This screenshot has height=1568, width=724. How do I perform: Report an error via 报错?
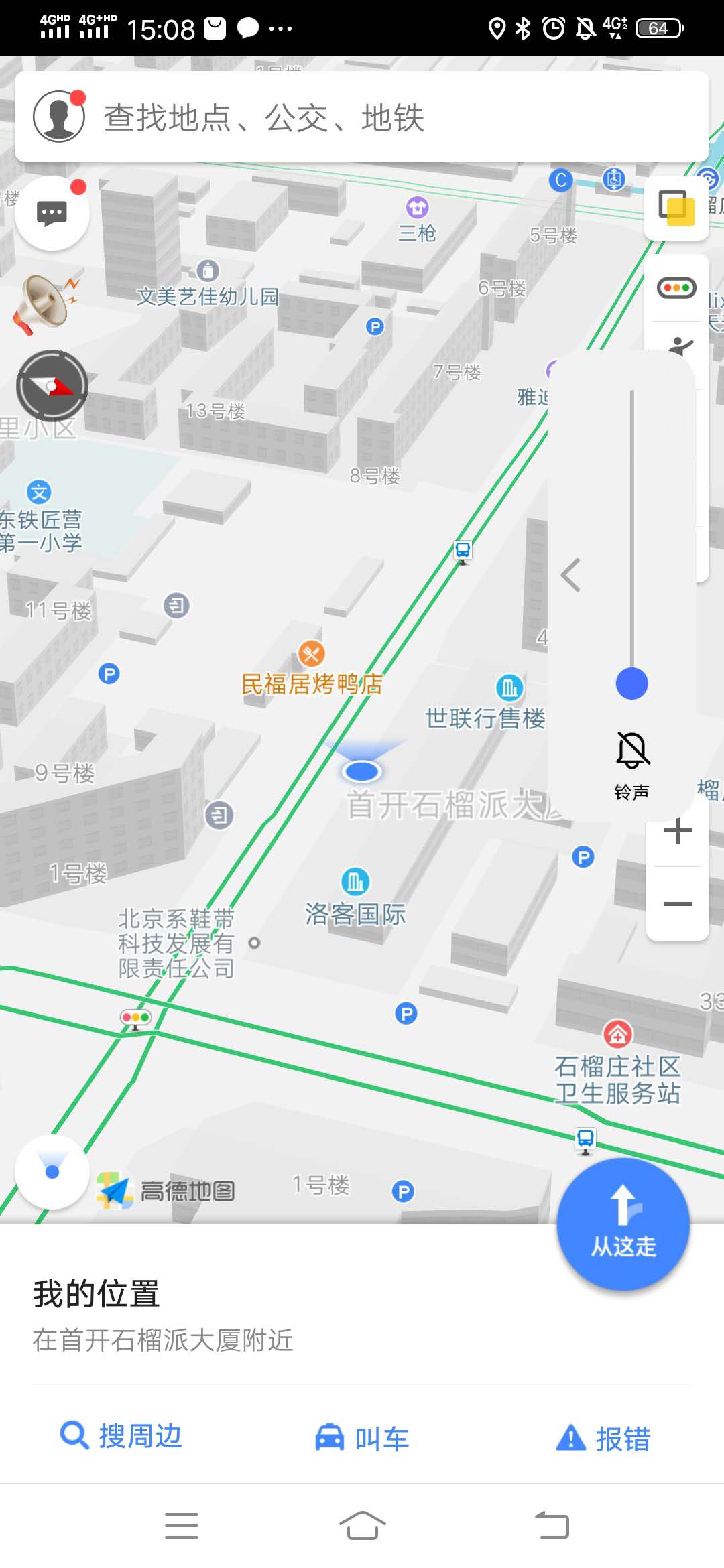click(x=603, y=1438)
